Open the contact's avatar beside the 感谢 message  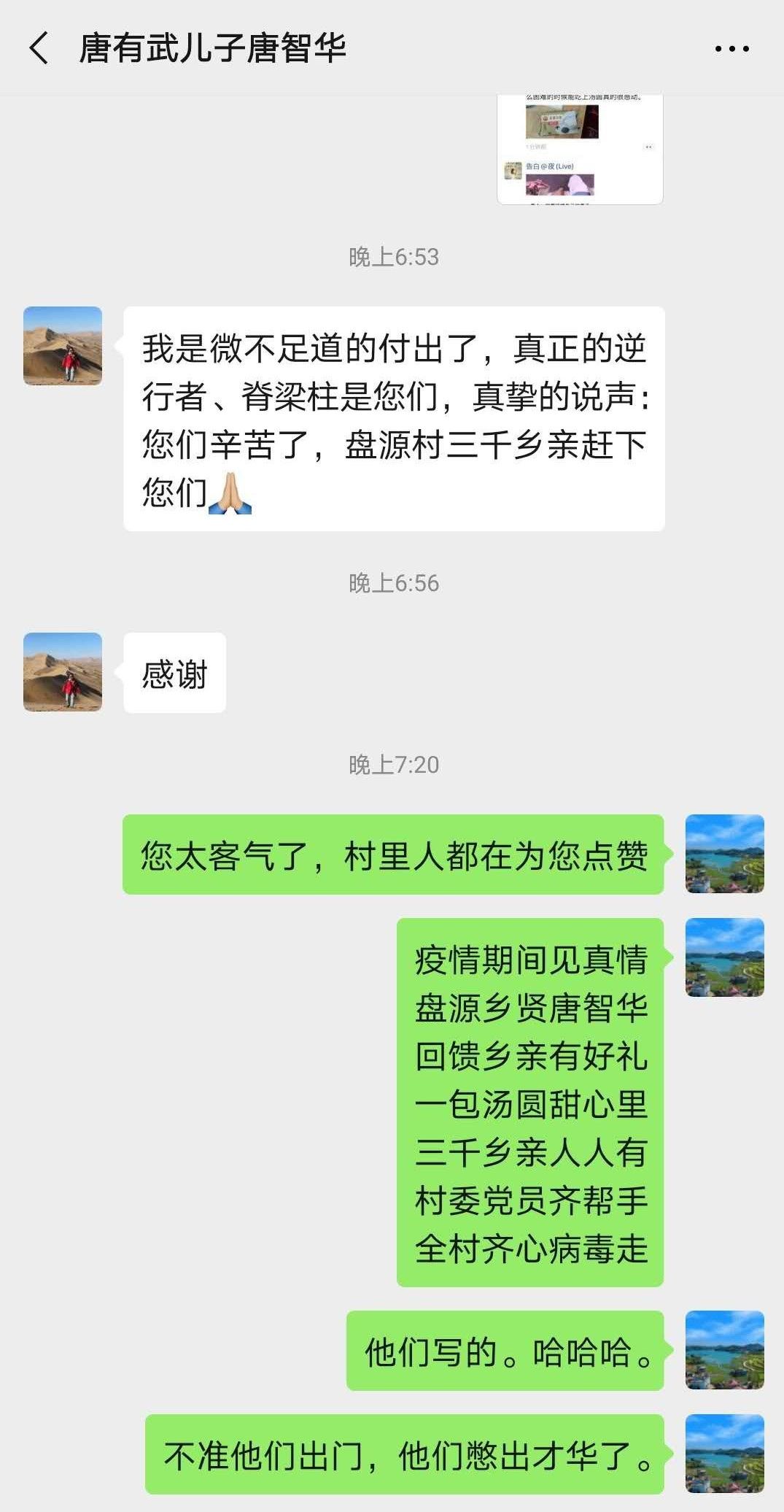[x=63, y=672]
